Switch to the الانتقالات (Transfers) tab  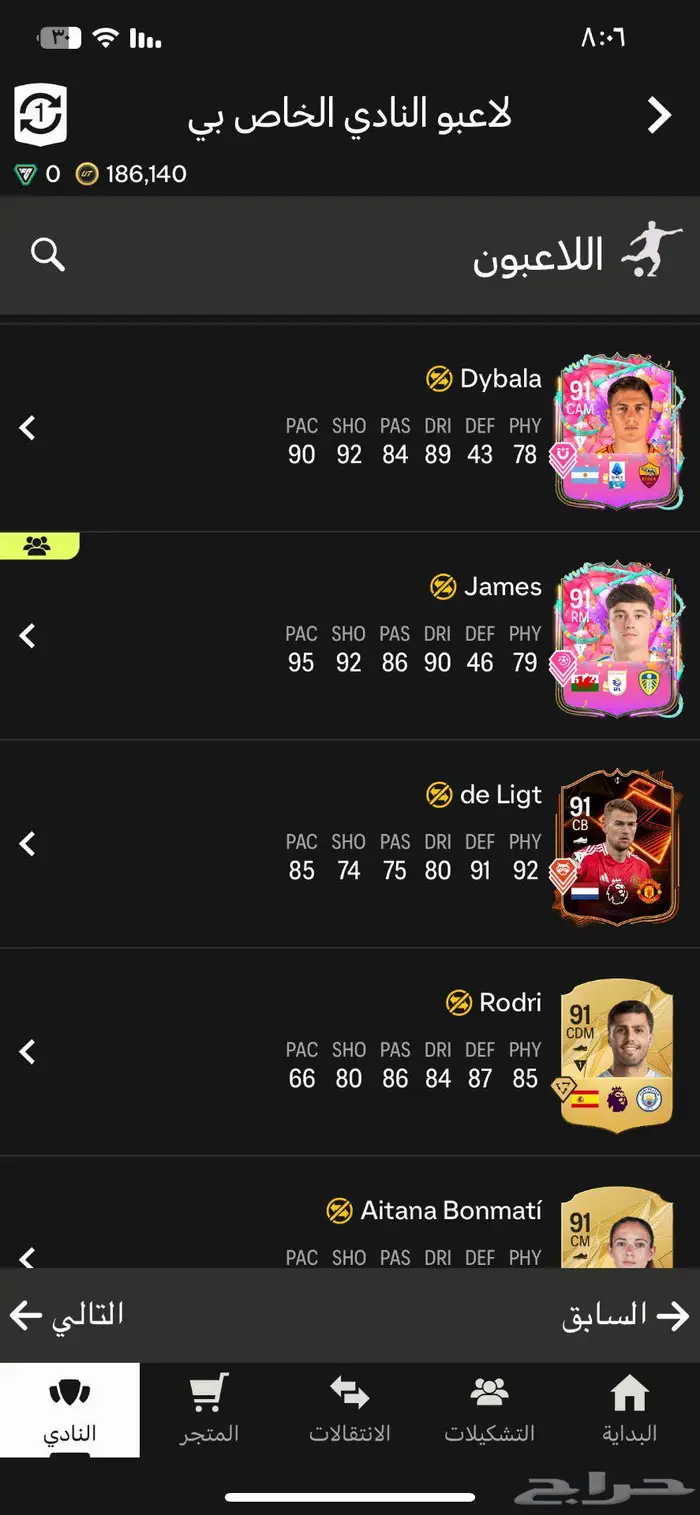[x=349, y=1410]
